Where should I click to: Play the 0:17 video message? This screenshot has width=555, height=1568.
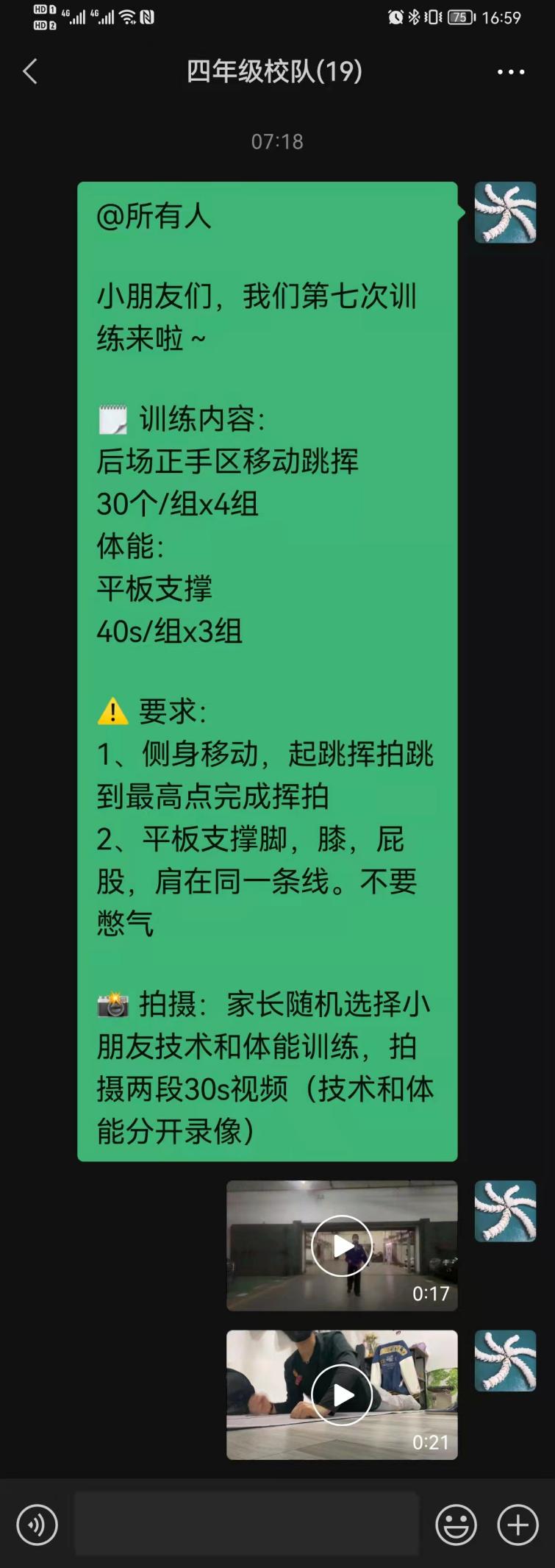(x=342, y=1246)
